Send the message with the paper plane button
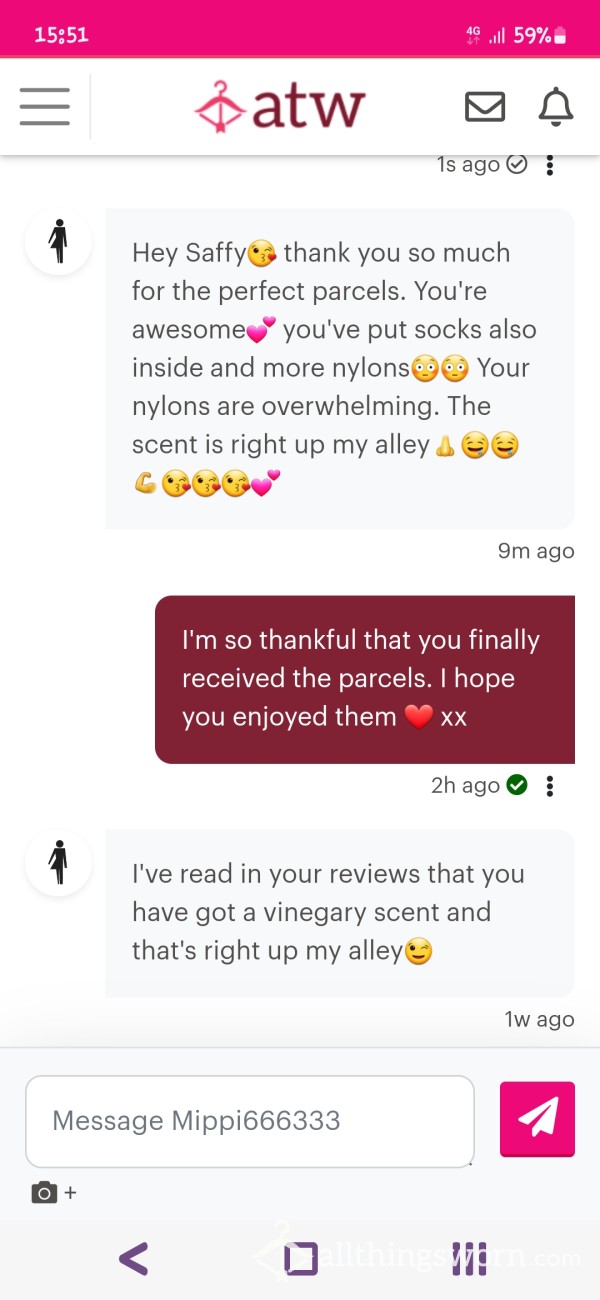 (537, 1119)
